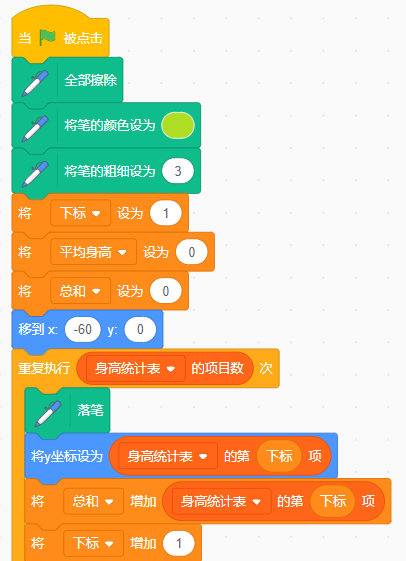The width and height of the screenshot is (406, 561).
Task: Edit the 0 value for 平均身高
Action: coord(191,252)
